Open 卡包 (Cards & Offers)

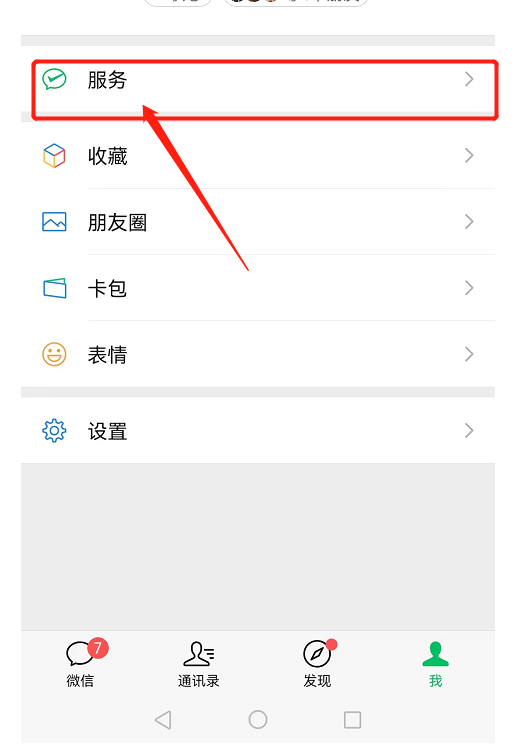click(258, 288)
